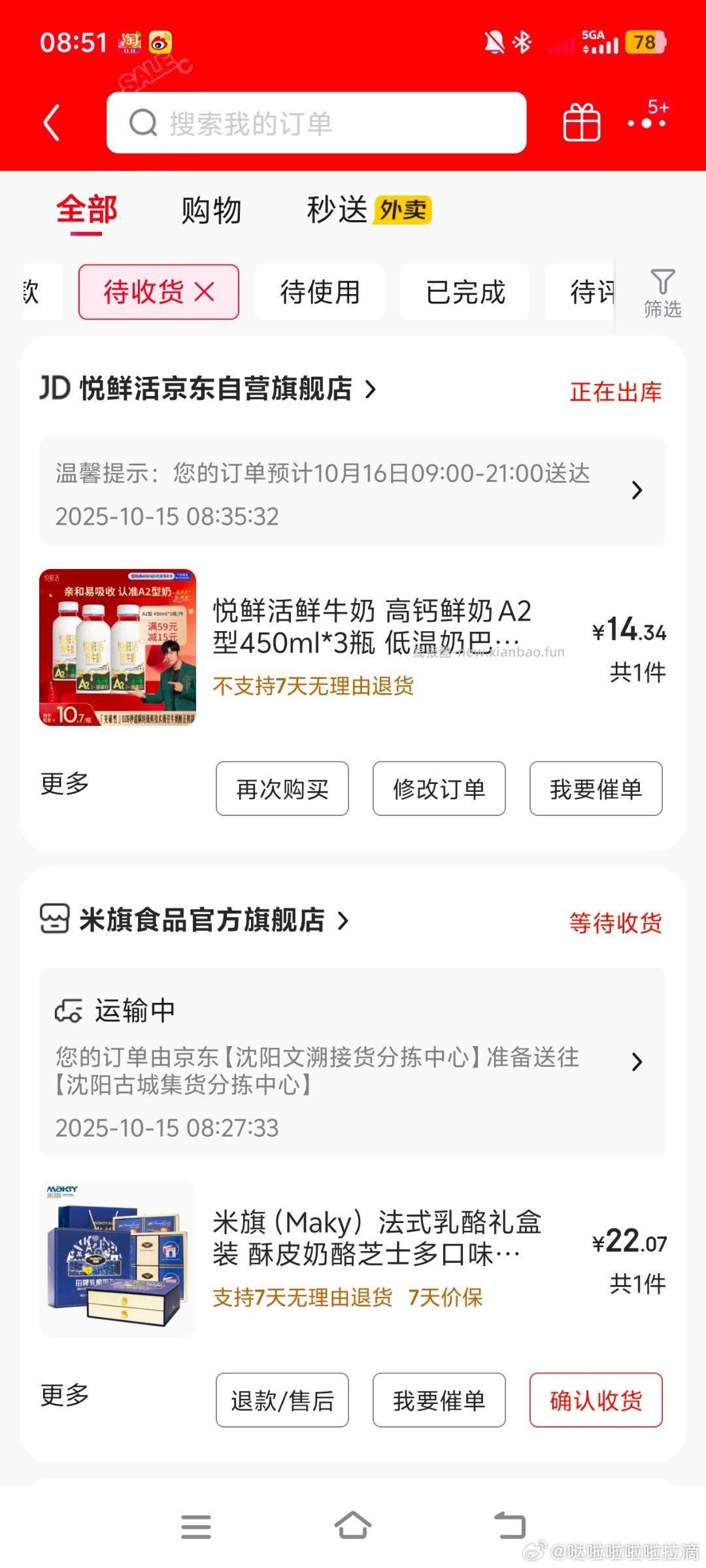Tap 再次购买 for the 悦鲜活 milk order
This screenshot has height=1568, width=706.
click(x=282, y=789)
